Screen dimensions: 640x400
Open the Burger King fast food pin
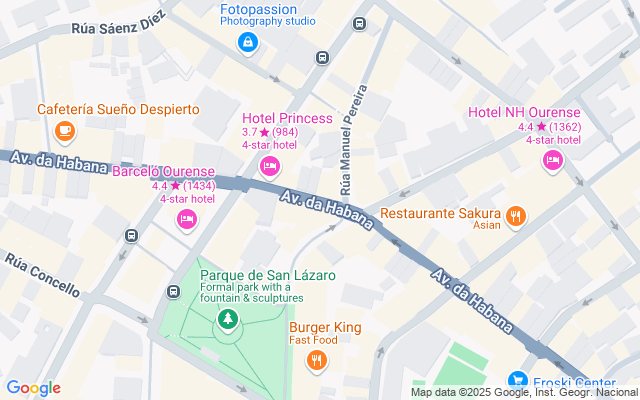click(317, 360)
